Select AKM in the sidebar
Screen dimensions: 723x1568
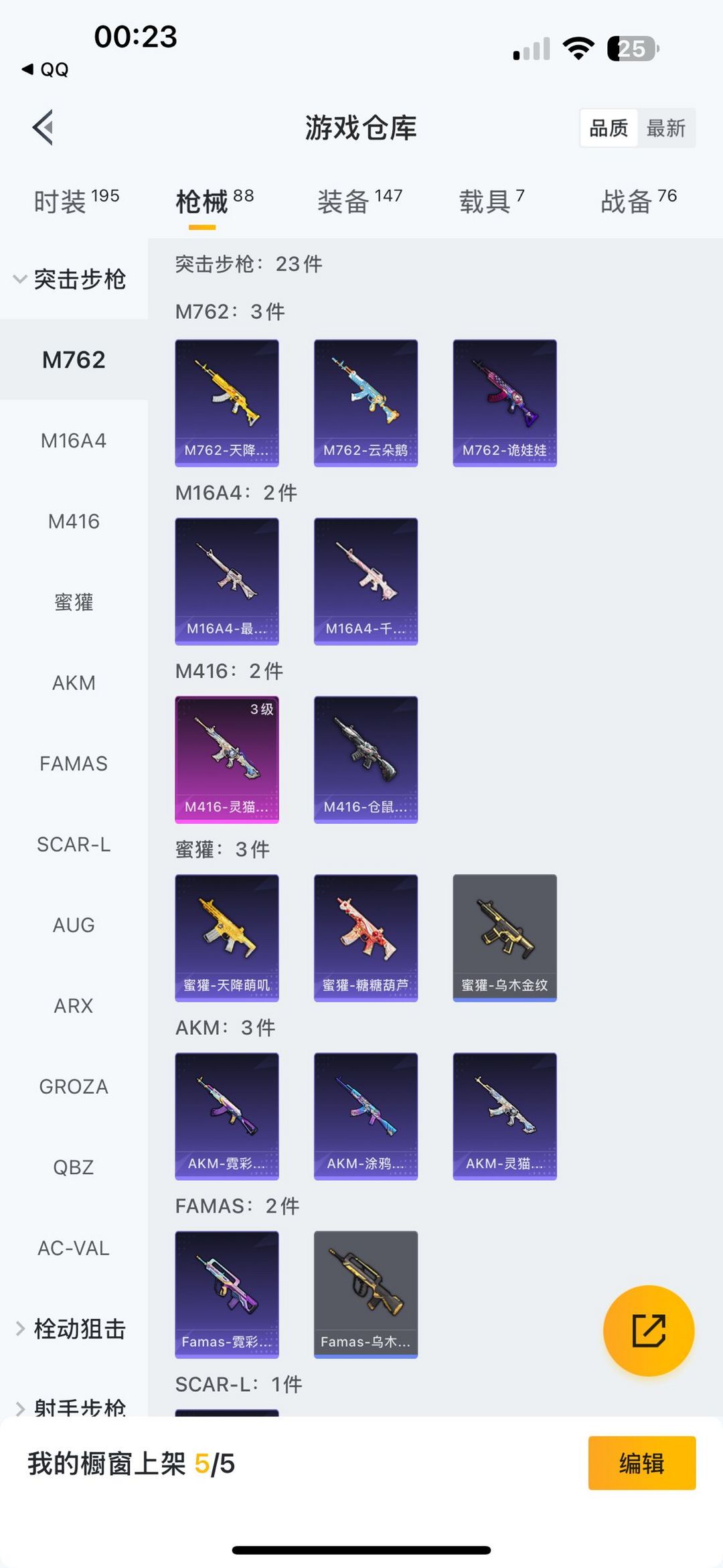74,683
